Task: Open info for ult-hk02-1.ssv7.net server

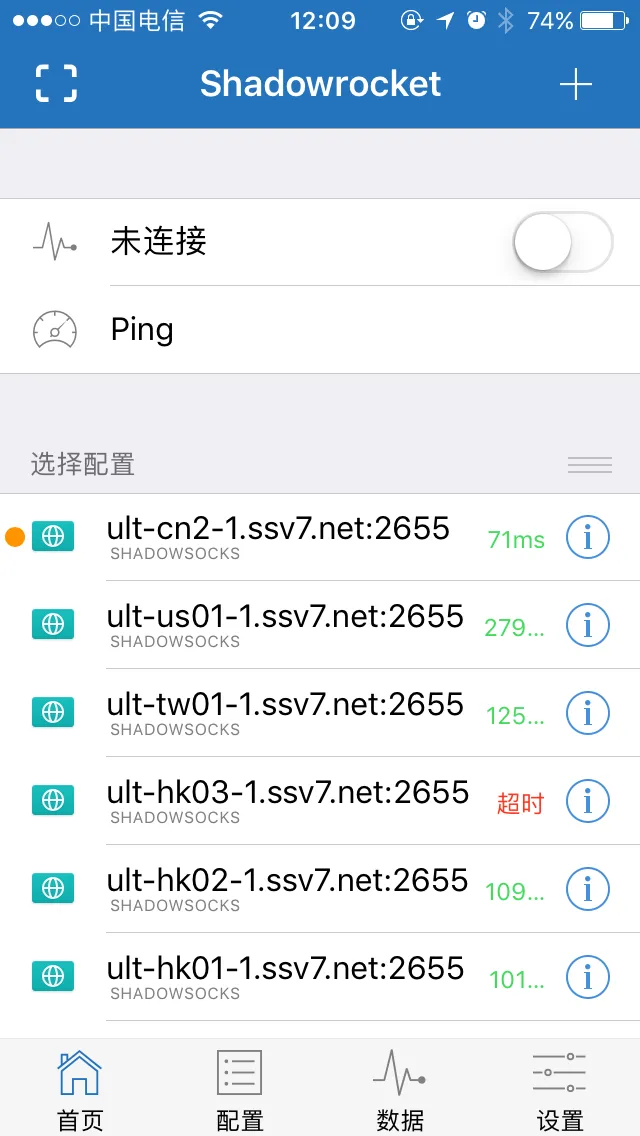Action: tap(587, 889)
